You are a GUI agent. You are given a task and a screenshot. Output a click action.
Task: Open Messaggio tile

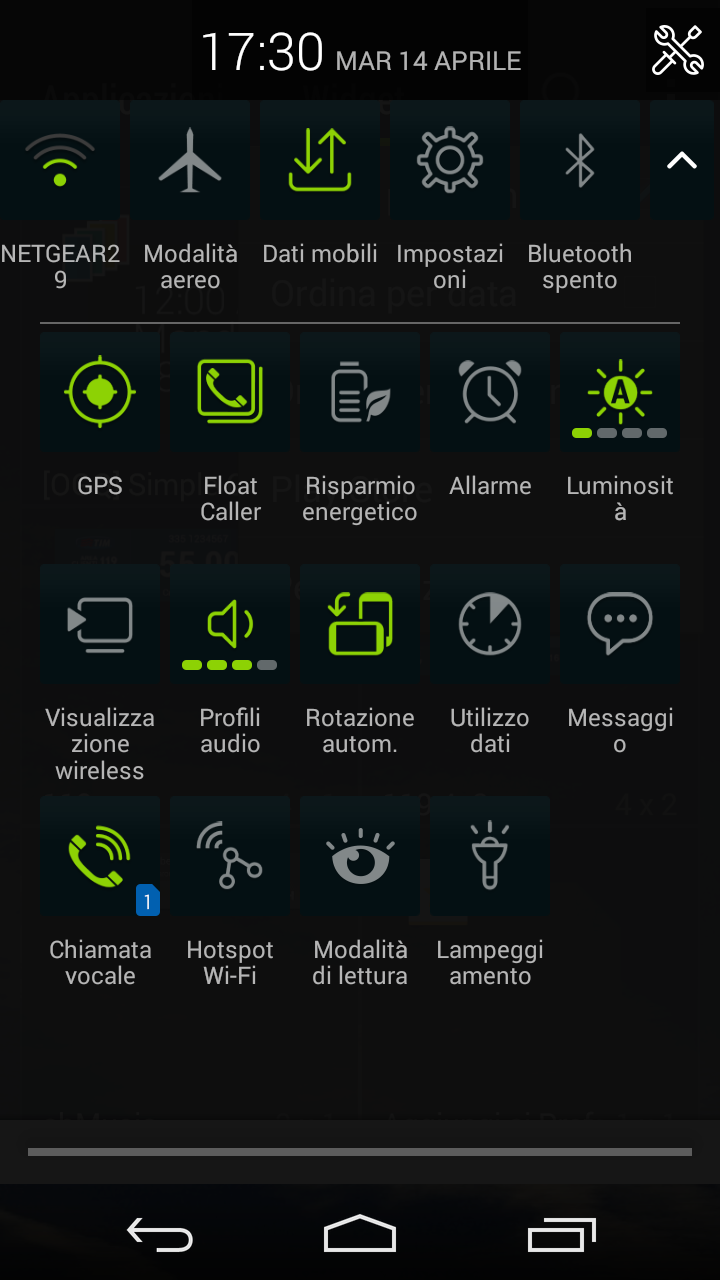coord(620,624)
